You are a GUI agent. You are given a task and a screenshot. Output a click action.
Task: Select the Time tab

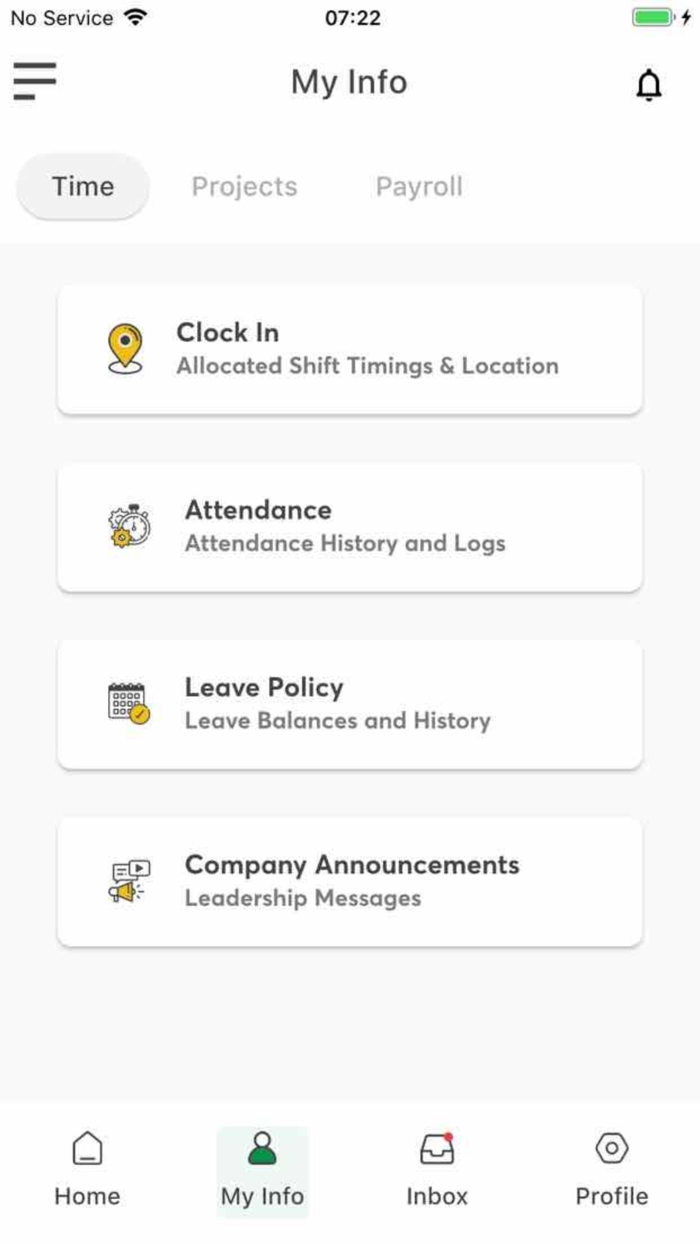click(x=83, y=187)
